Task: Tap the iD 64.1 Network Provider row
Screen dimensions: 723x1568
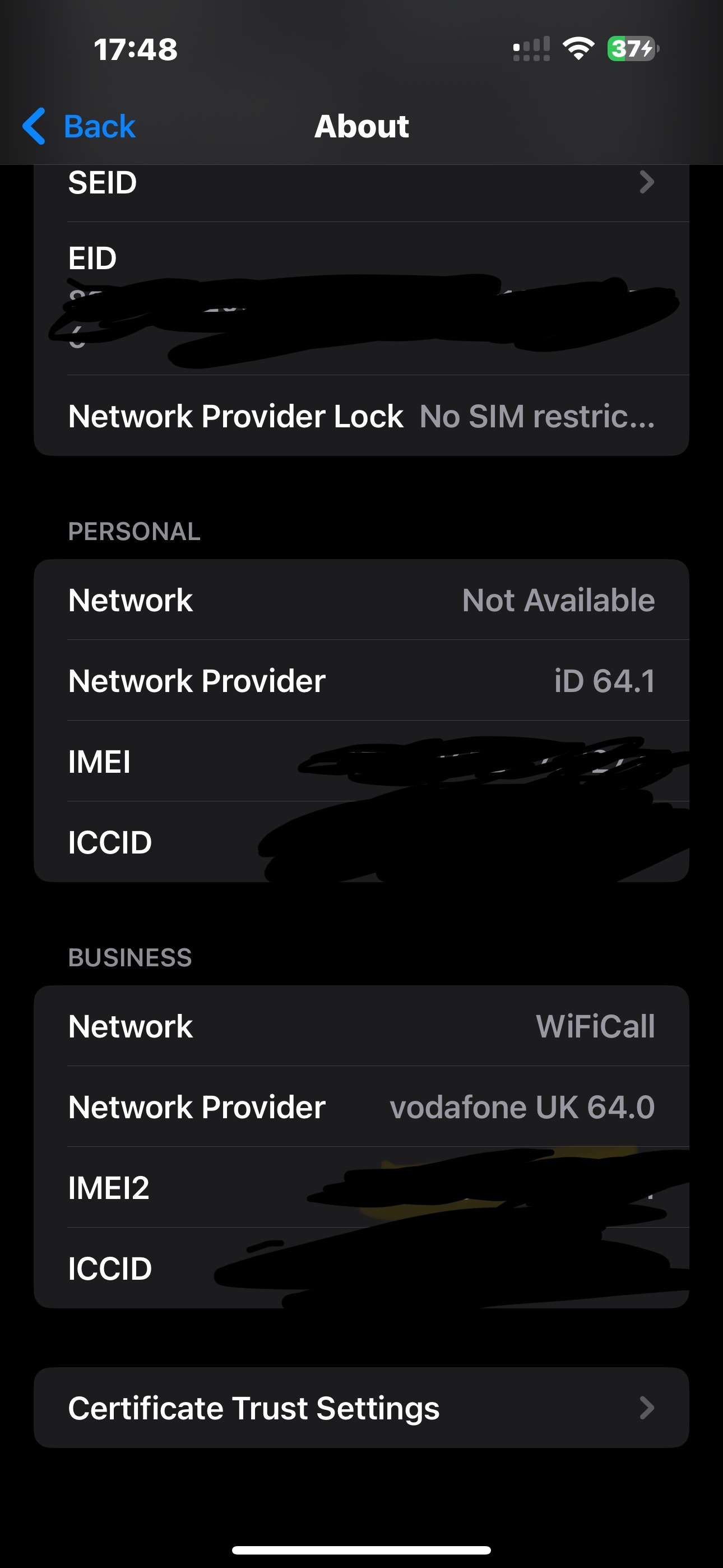Action: (x=361, y=680)
